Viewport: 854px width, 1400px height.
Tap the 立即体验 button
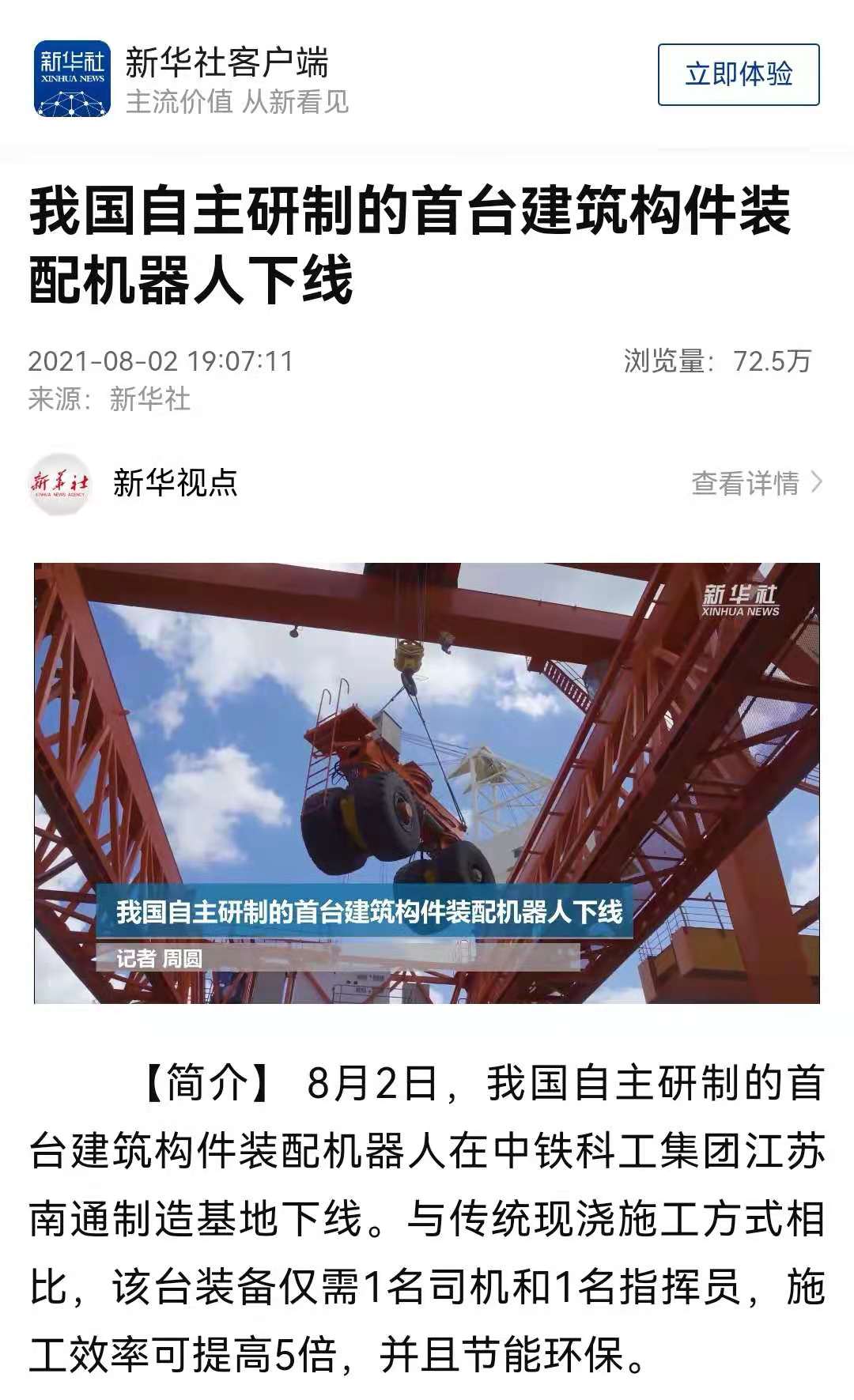click(738, 75)
